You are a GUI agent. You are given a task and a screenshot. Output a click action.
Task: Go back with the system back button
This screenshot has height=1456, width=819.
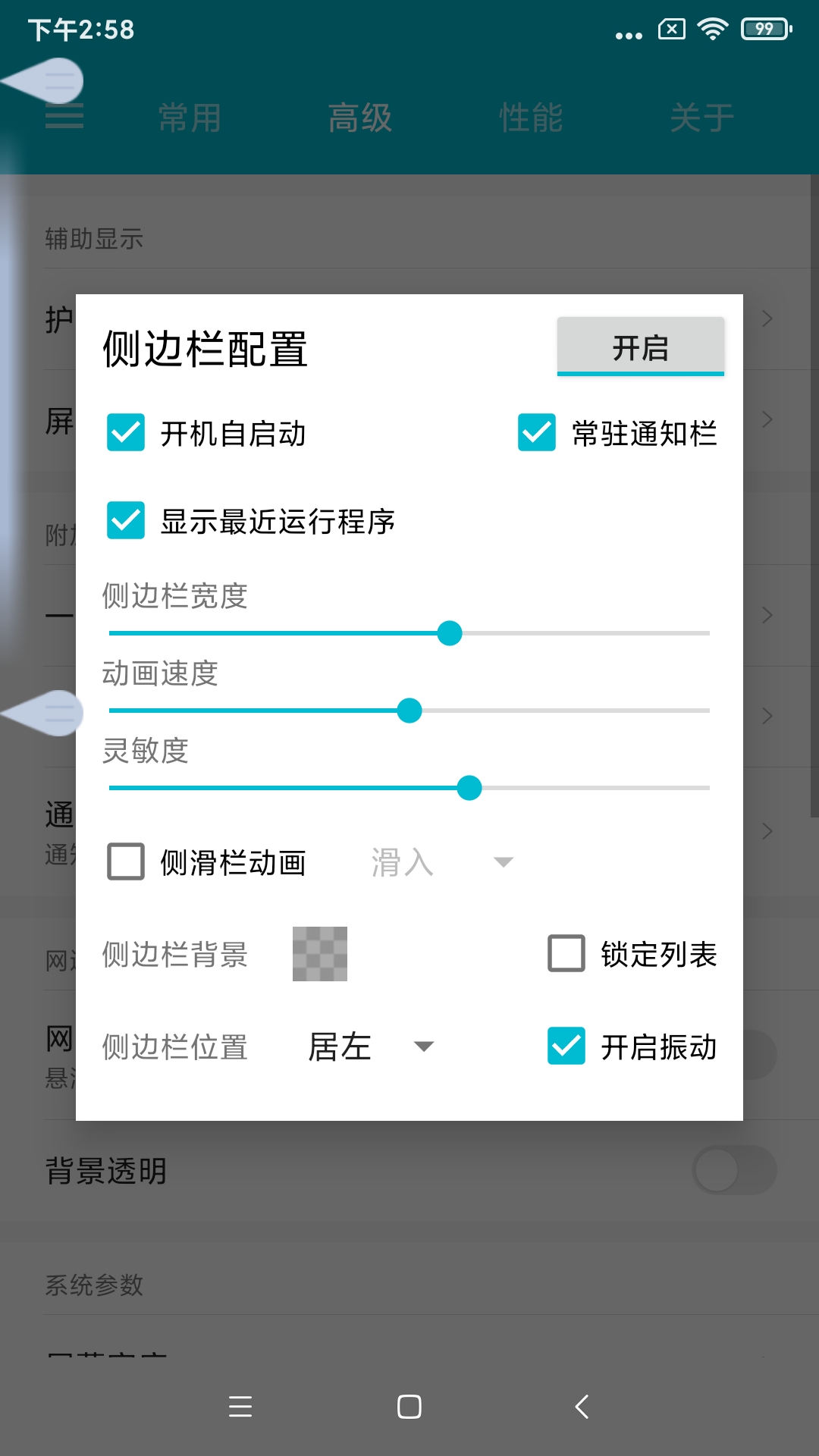[582, 1407]
